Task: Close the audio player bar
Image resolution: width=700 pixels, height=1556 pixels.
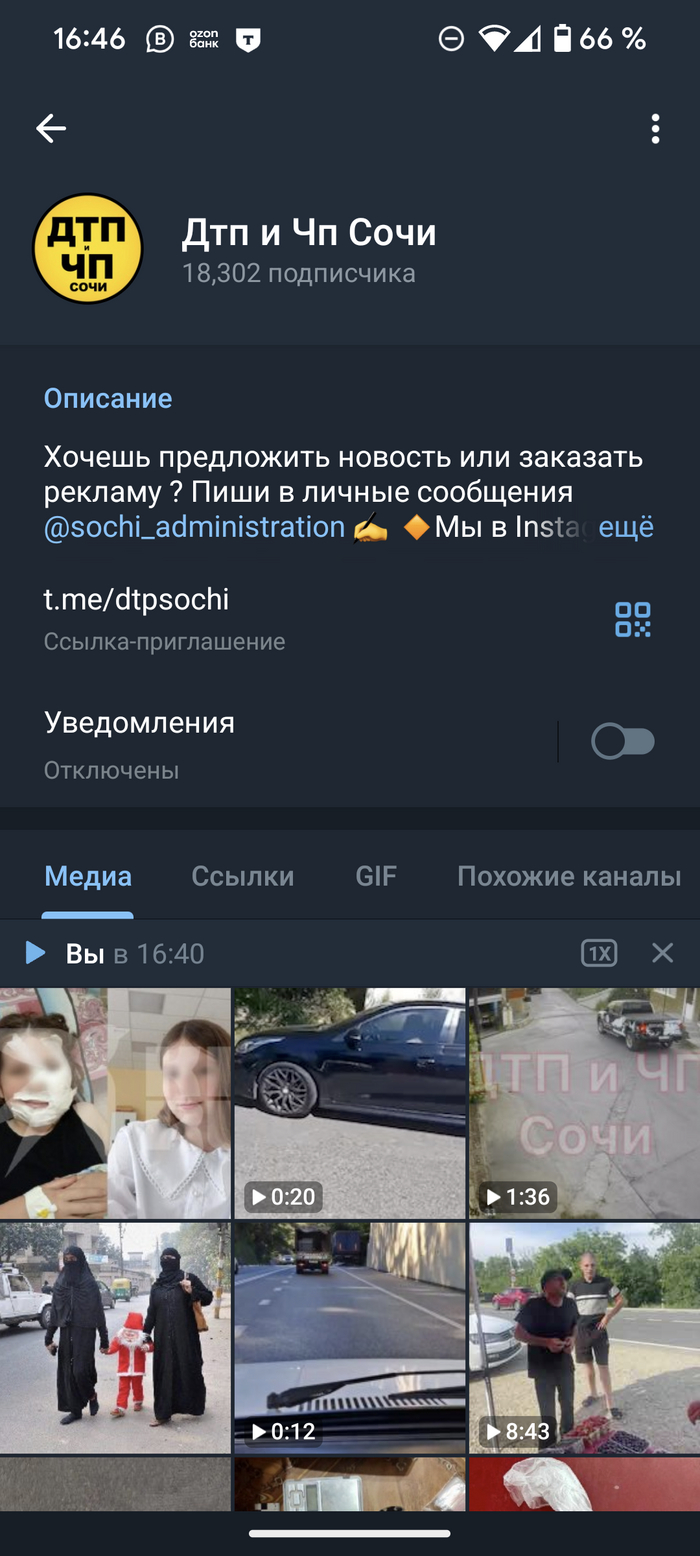Action: click(x=662, y=953)
